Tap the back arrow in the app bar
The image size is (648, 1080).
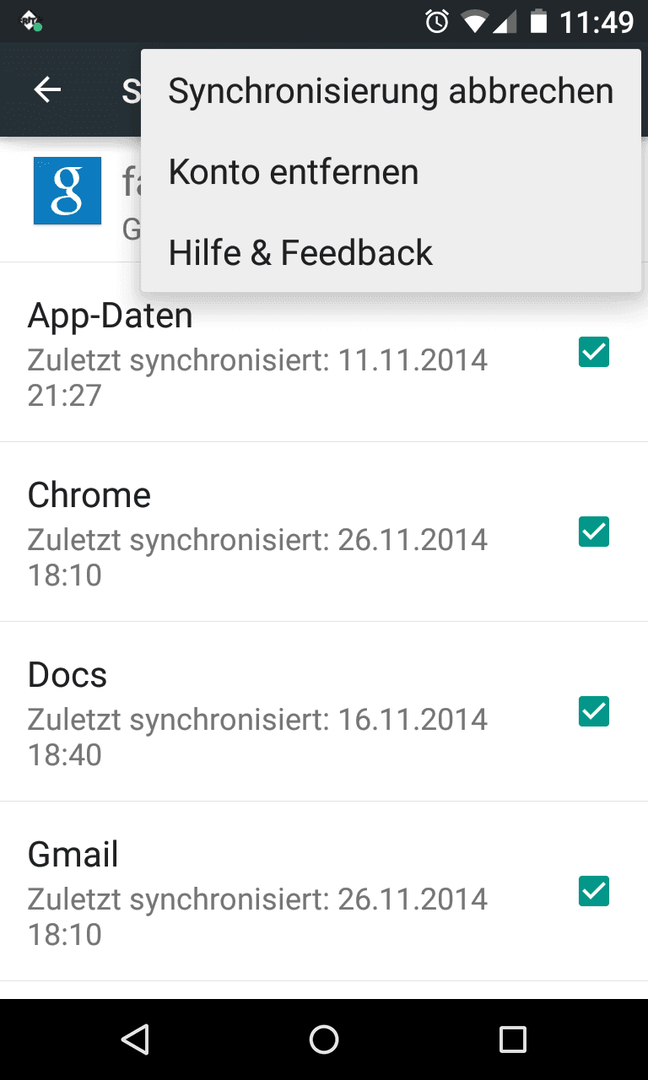[x=48, y=90]
